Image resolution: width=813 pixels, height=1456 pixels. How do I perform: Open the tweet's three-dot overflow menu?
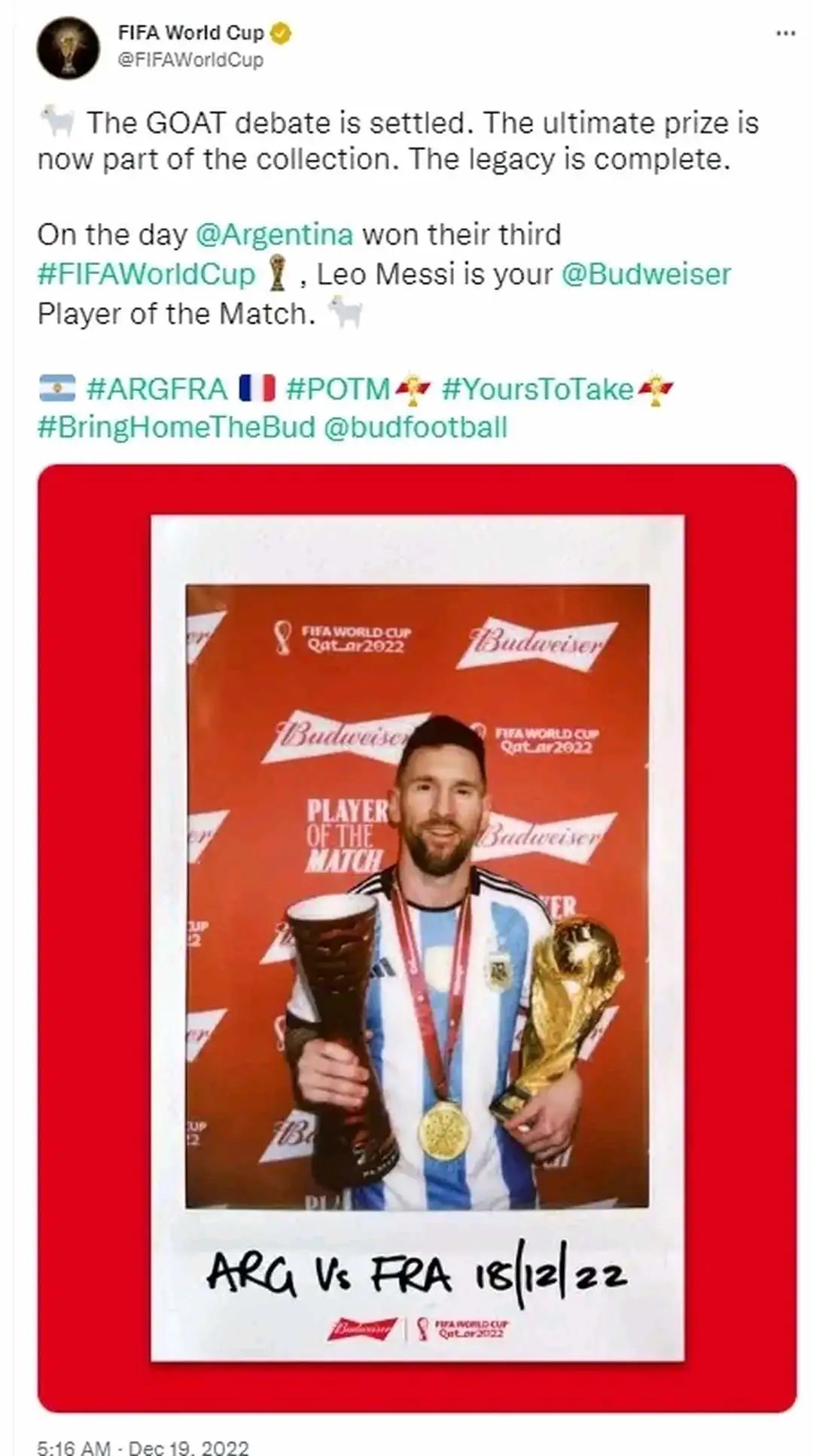point(785,33)
